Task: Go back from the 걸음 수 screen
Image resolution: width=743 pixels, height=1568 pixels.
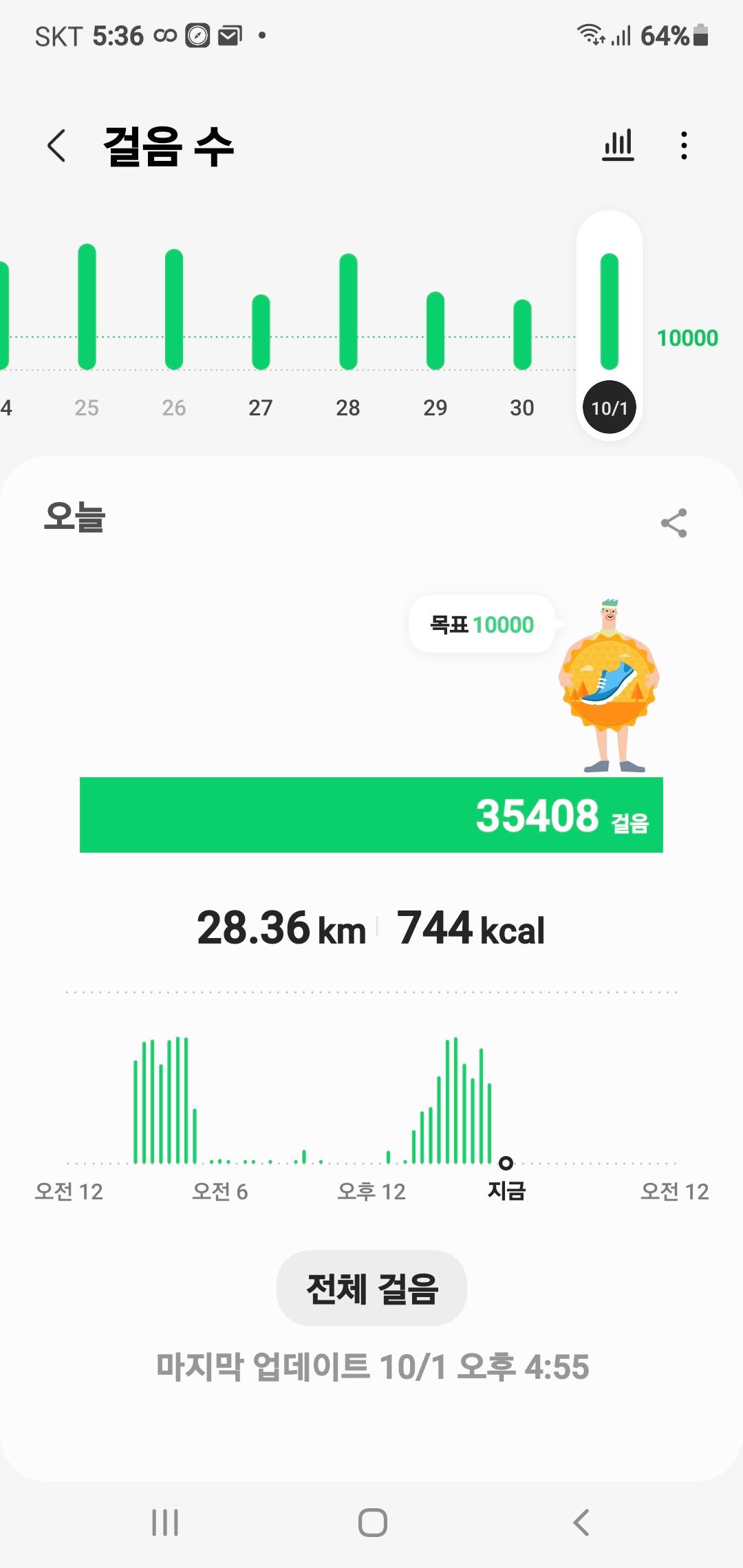Action: tap(57, 146)
